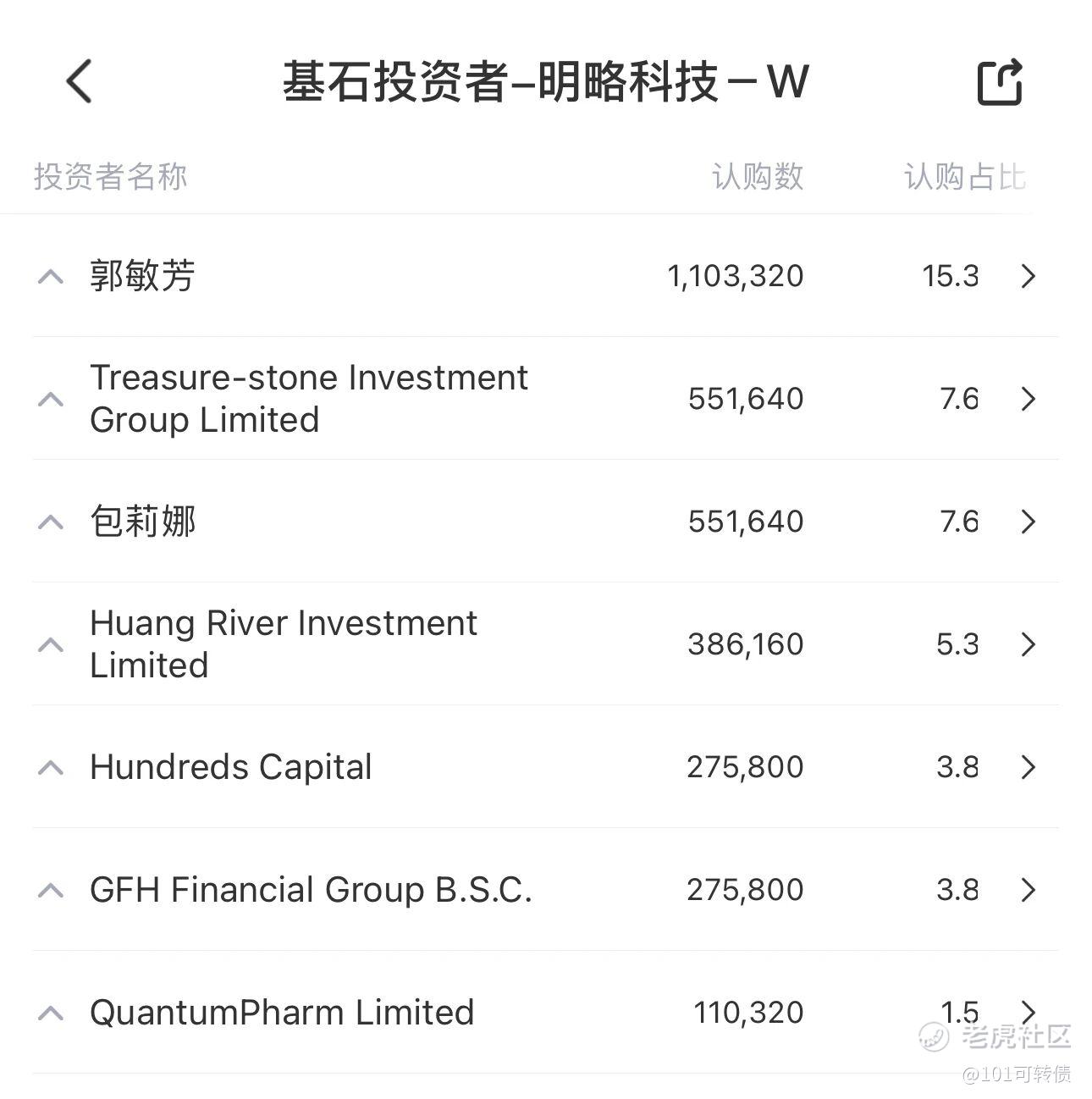Go back using the top-left arrow
Screen dimensions: 1092x1099
[80, 82]
